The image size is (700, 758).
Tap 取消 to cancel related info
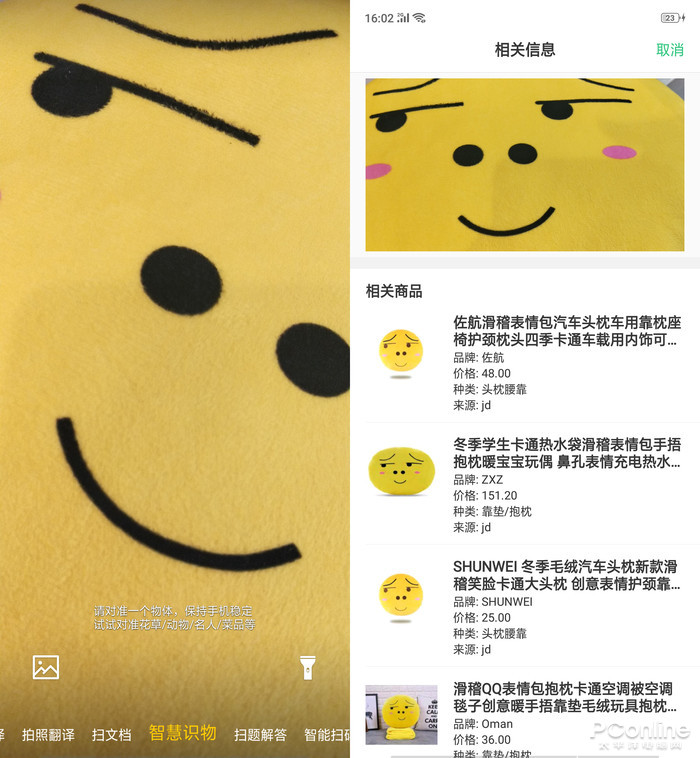click(x=669, y=50)
